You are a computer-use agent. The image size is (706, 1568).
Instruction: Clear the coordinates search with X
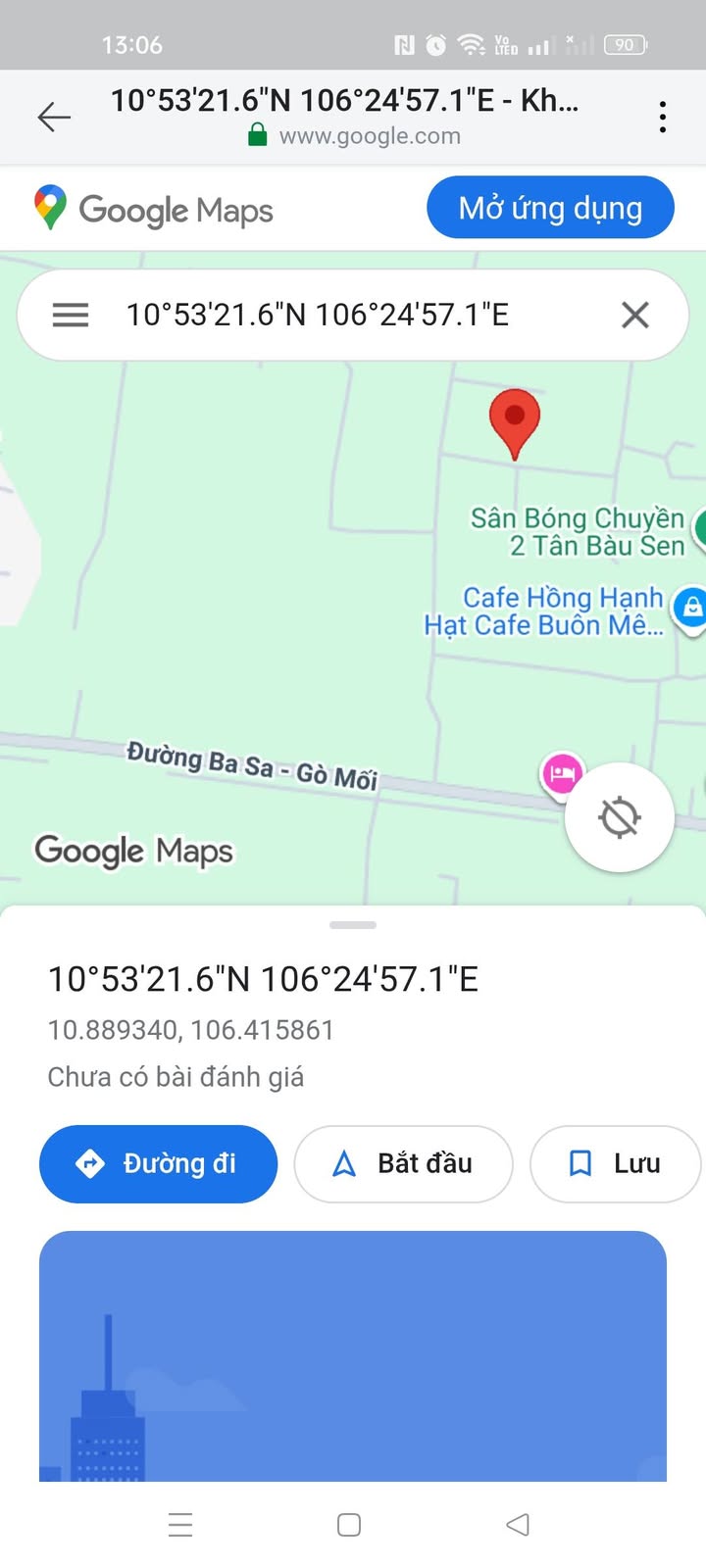pyautogui.click(x=635, y=316)
